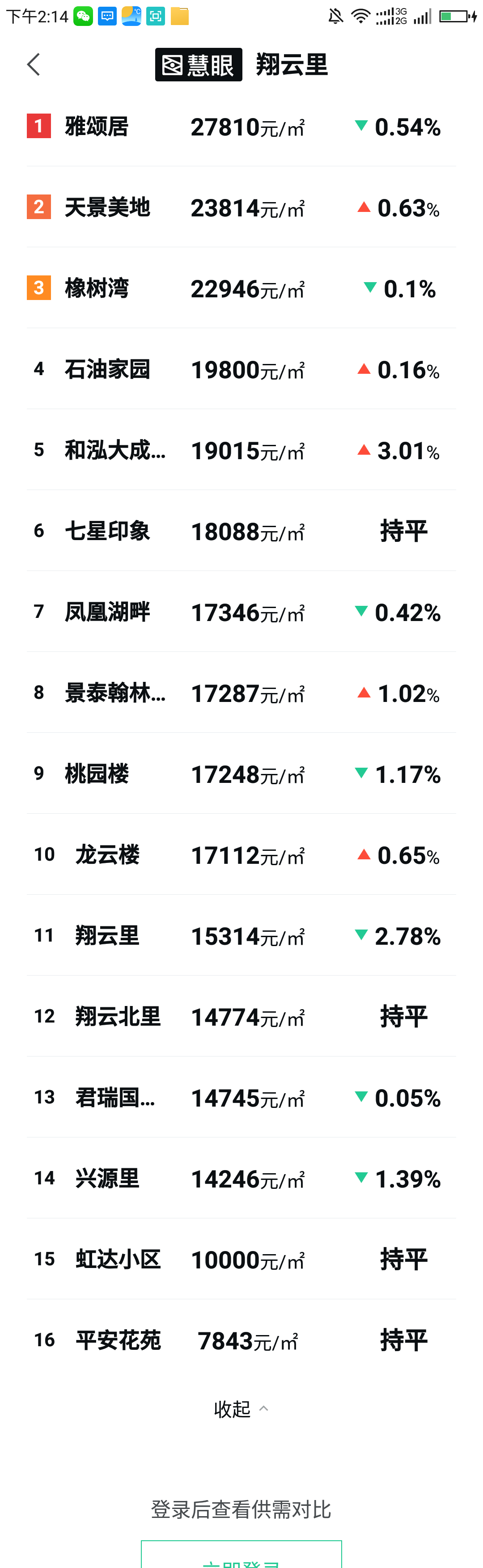Open the 凤凰湖畔 row
The width and height of the screenshot is (483, 1568).
point(241,612)
